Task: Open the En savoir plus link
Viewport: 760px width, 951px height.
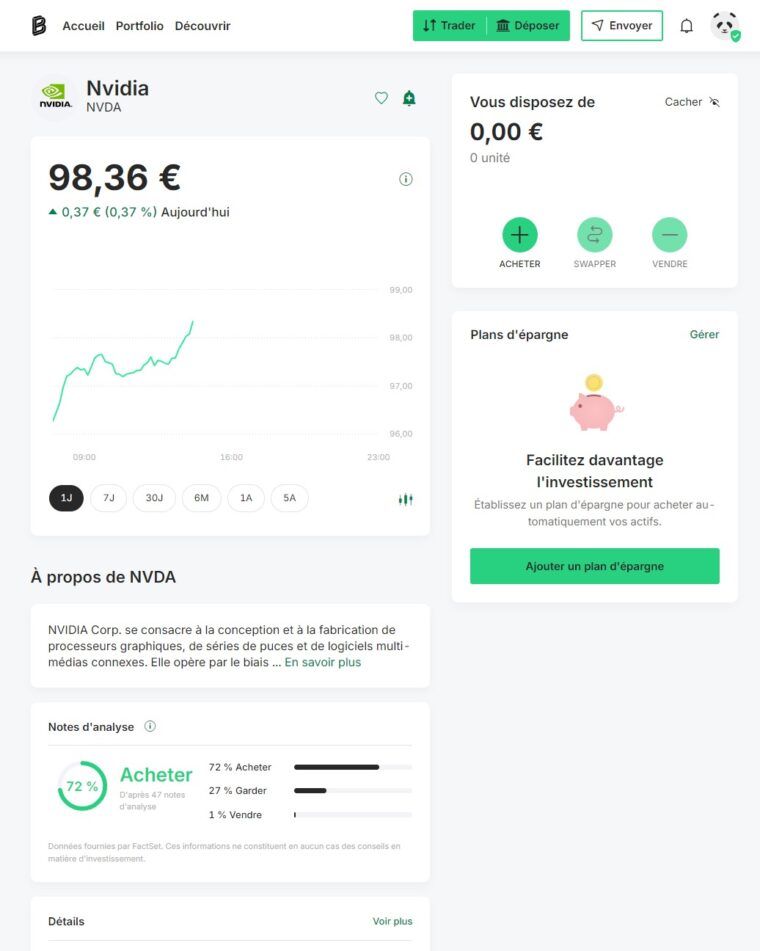Action: point(322,662)
